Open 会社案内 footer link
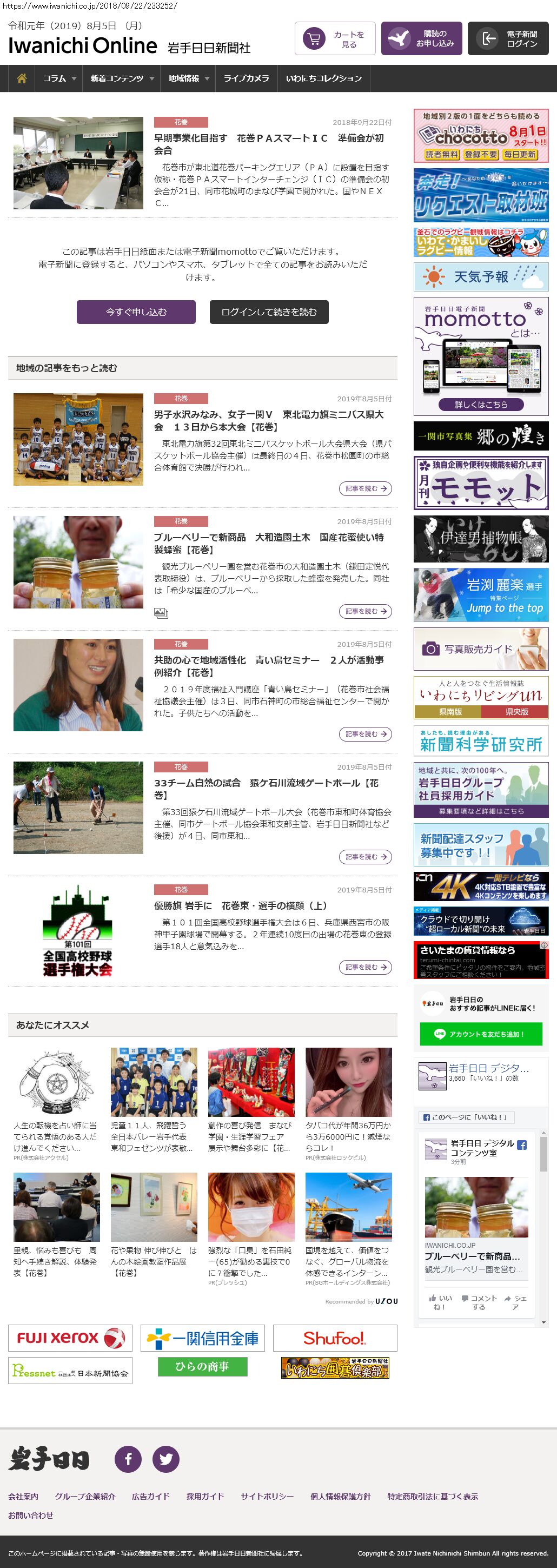This screenshot has width=557, height=1568. coord(23,1496)
